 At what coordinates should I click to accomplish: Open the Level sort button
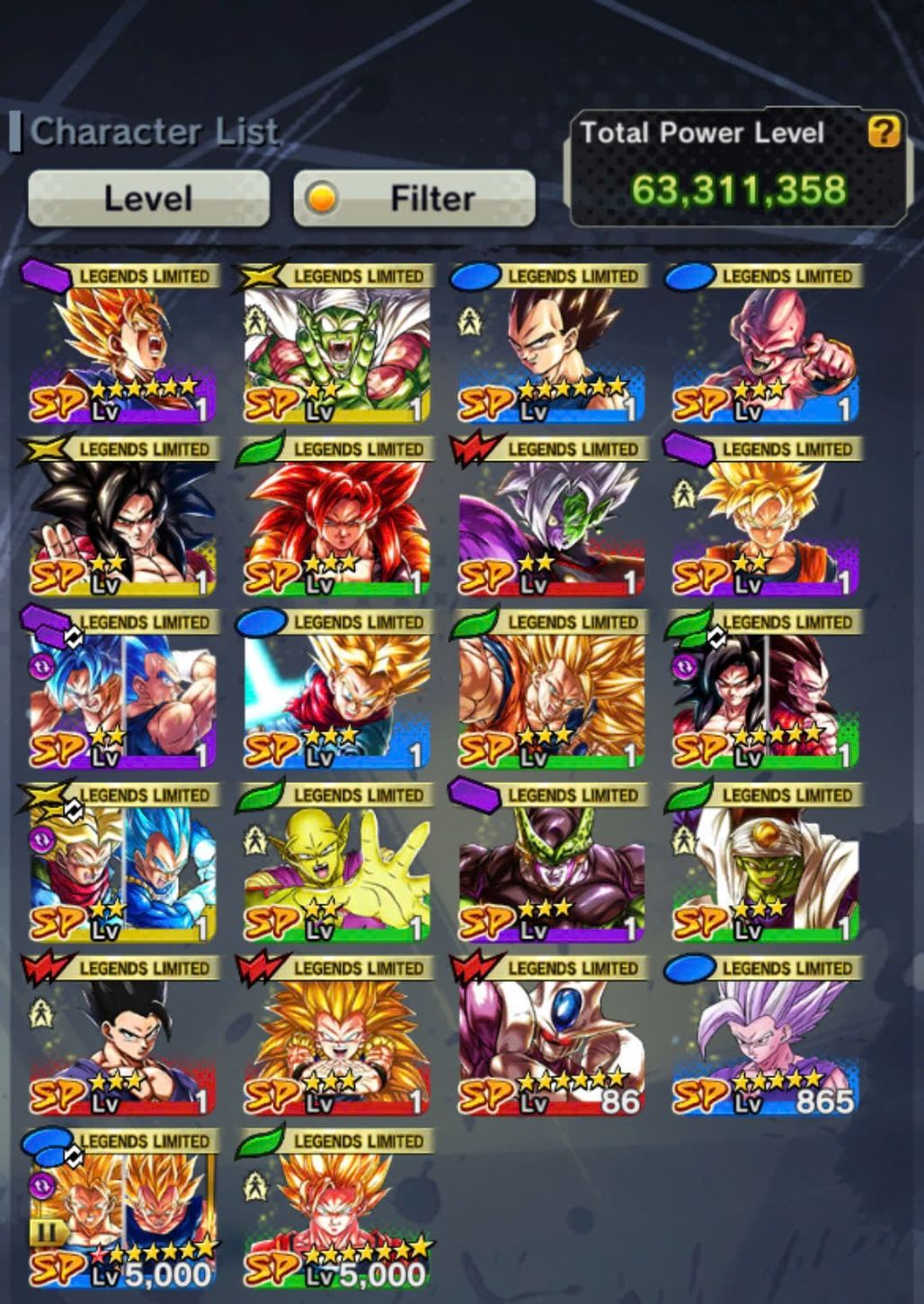pos(148,199)
